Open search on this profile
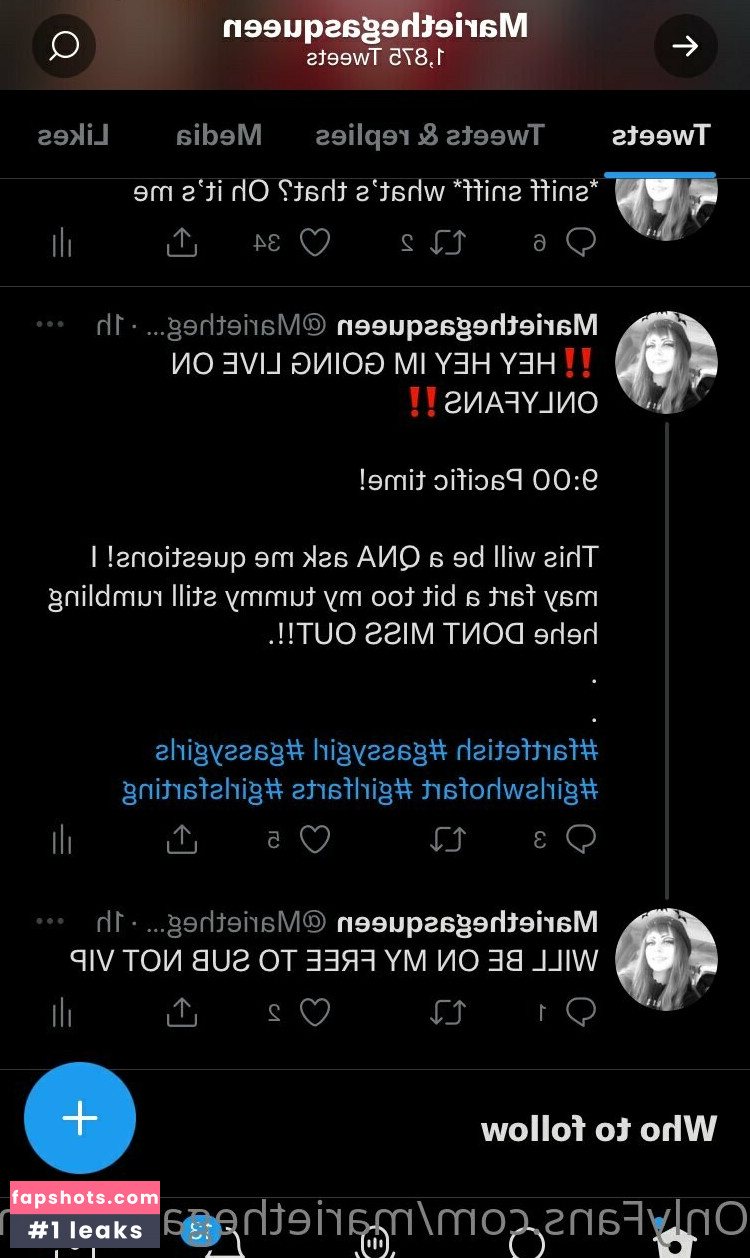750x1258 pixels. coord(64,46)
